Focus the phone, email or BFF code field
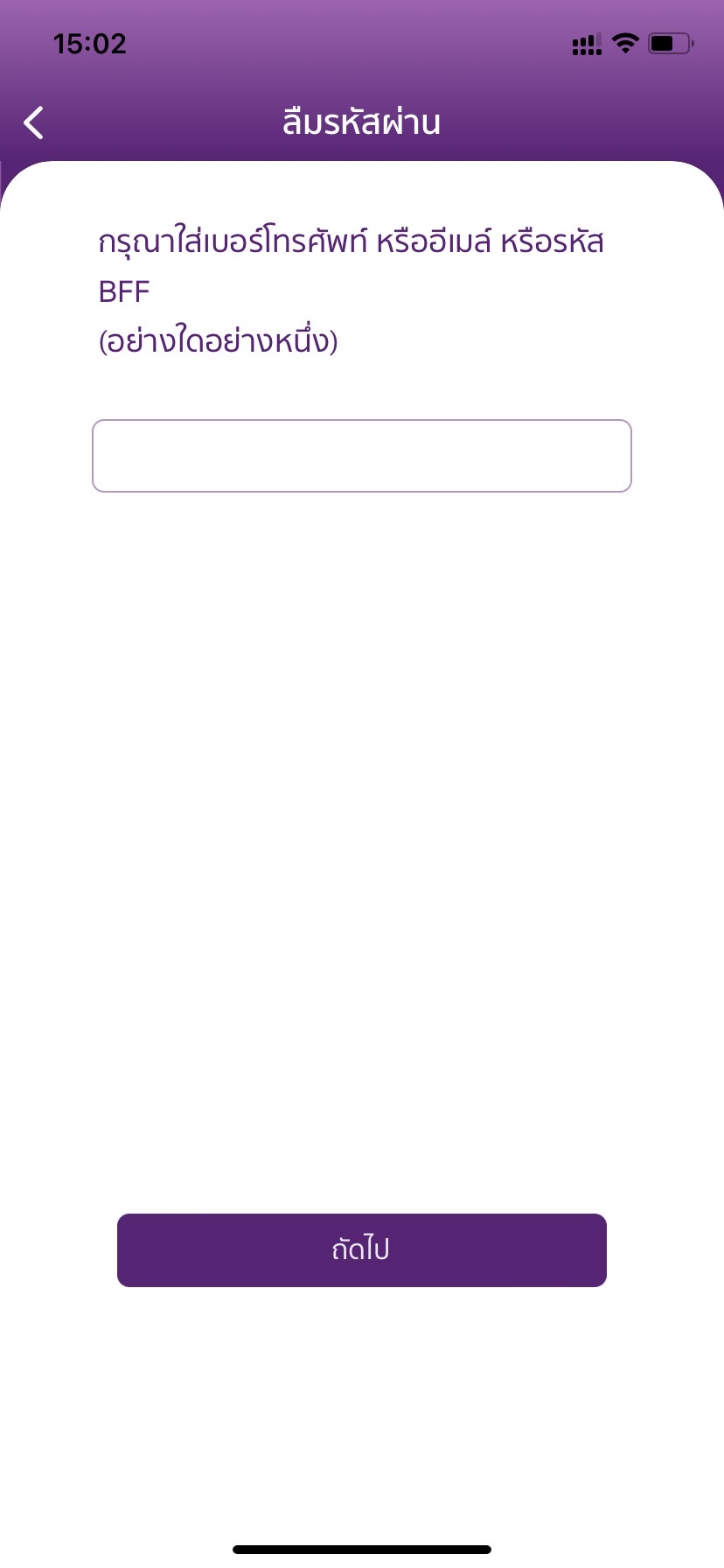The image size is (724, 1568). pos(361,456)
